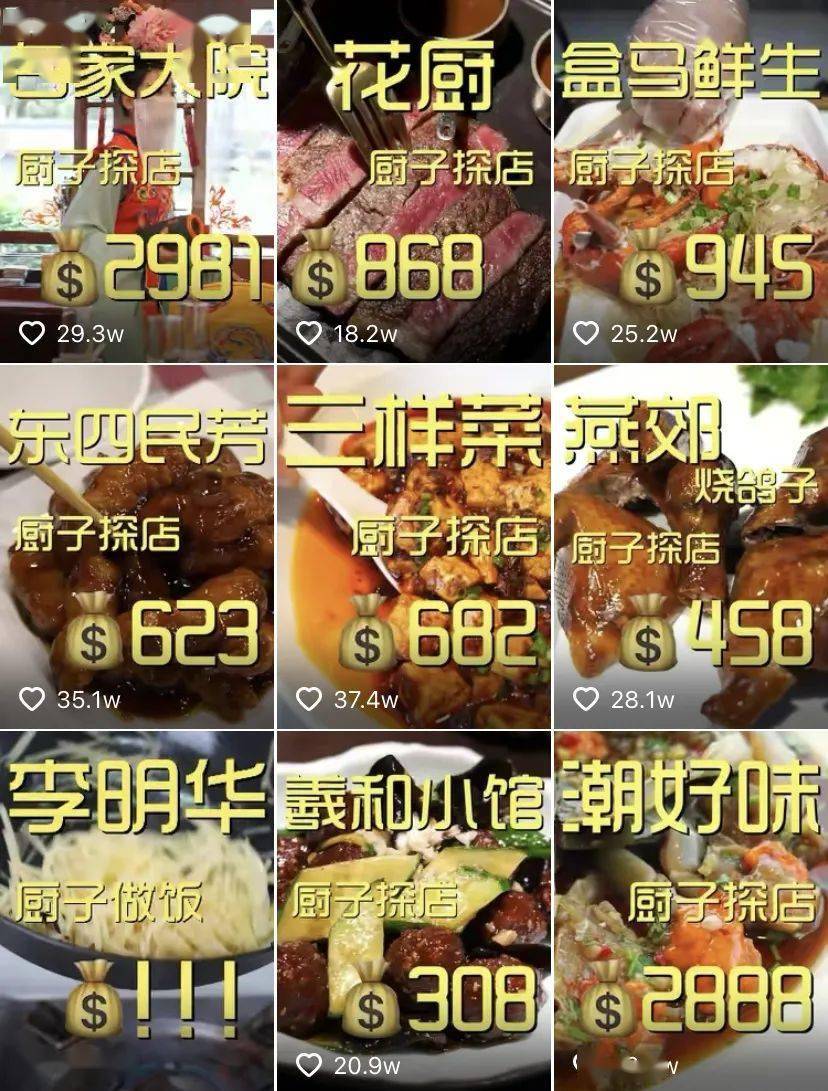Open the 李明华 厨子做饭 video
Image resolution: width=828 pixels, height=1091 pixels.
137,910
